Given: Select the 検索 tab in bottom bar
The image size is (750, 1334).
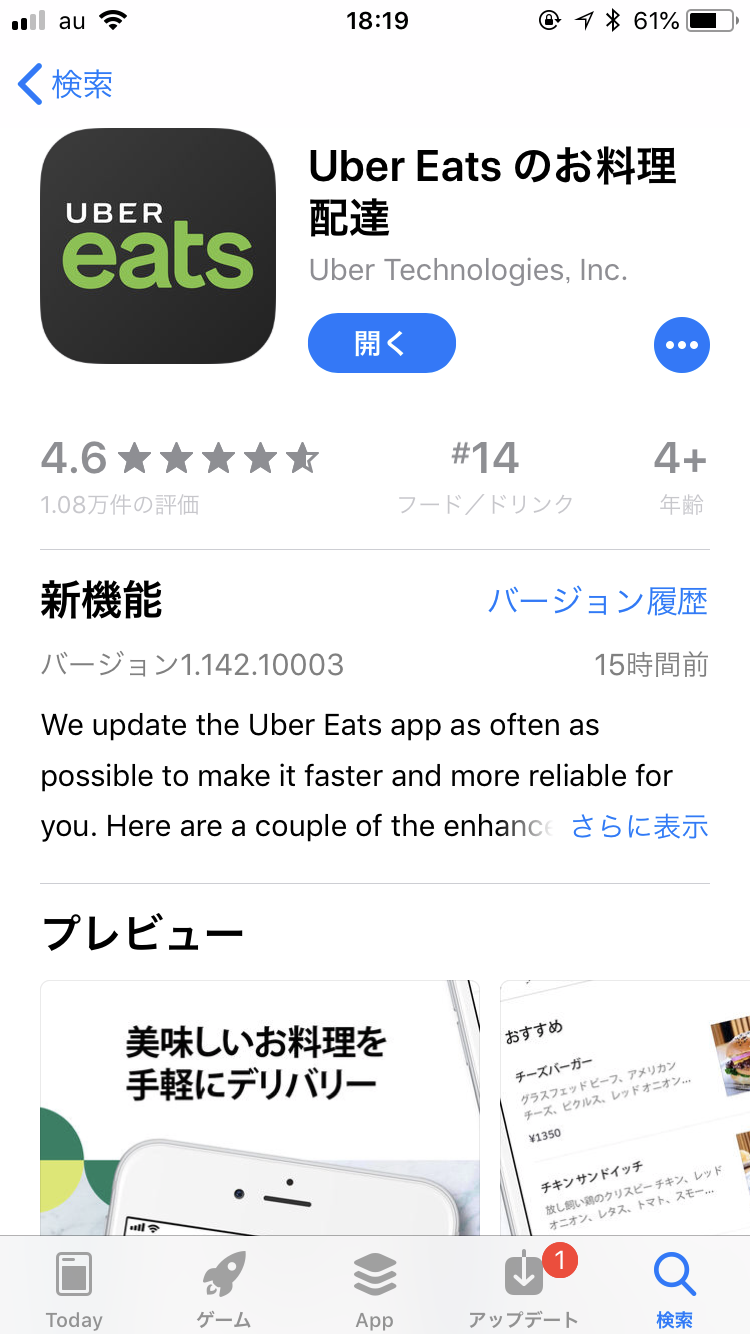Looking at the screenshot, I should 674,1287.
